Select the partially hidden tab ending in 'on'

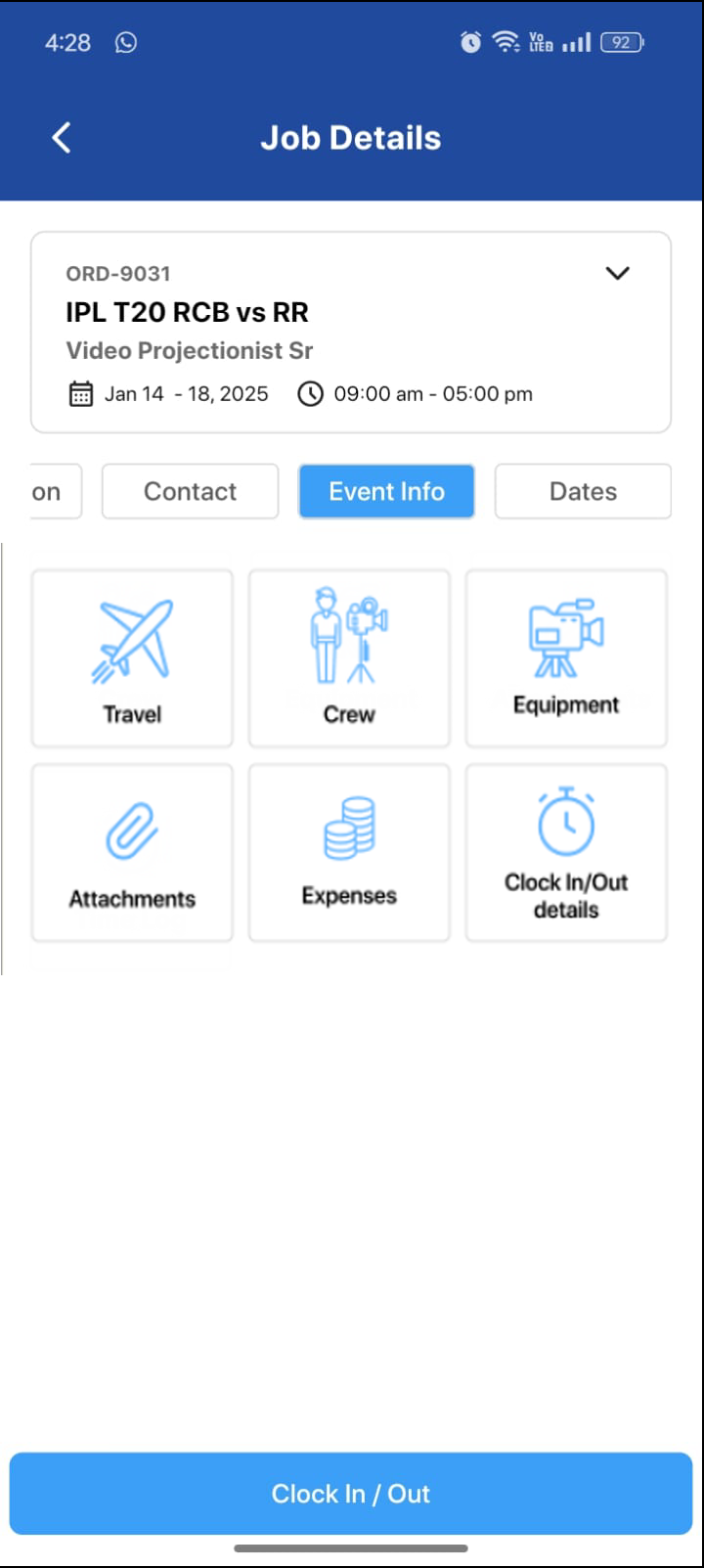coord(53,491)
